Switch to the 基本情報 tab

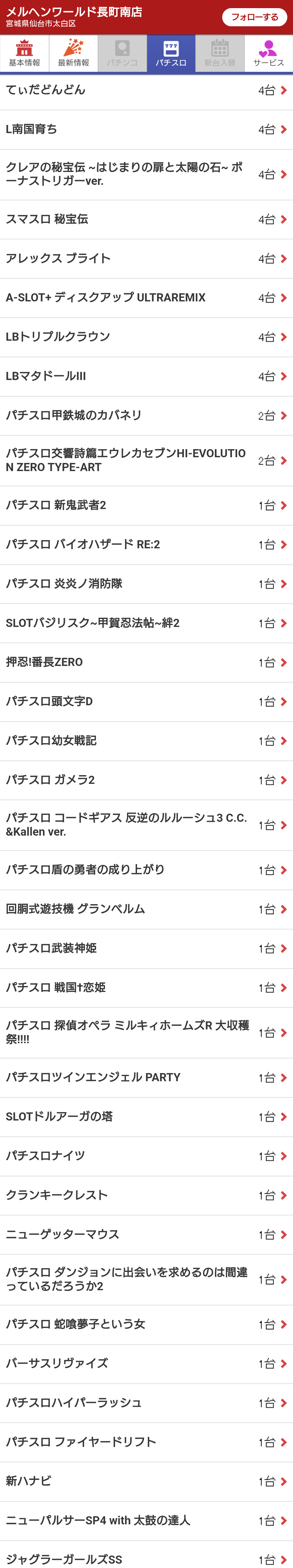[24, 54]
